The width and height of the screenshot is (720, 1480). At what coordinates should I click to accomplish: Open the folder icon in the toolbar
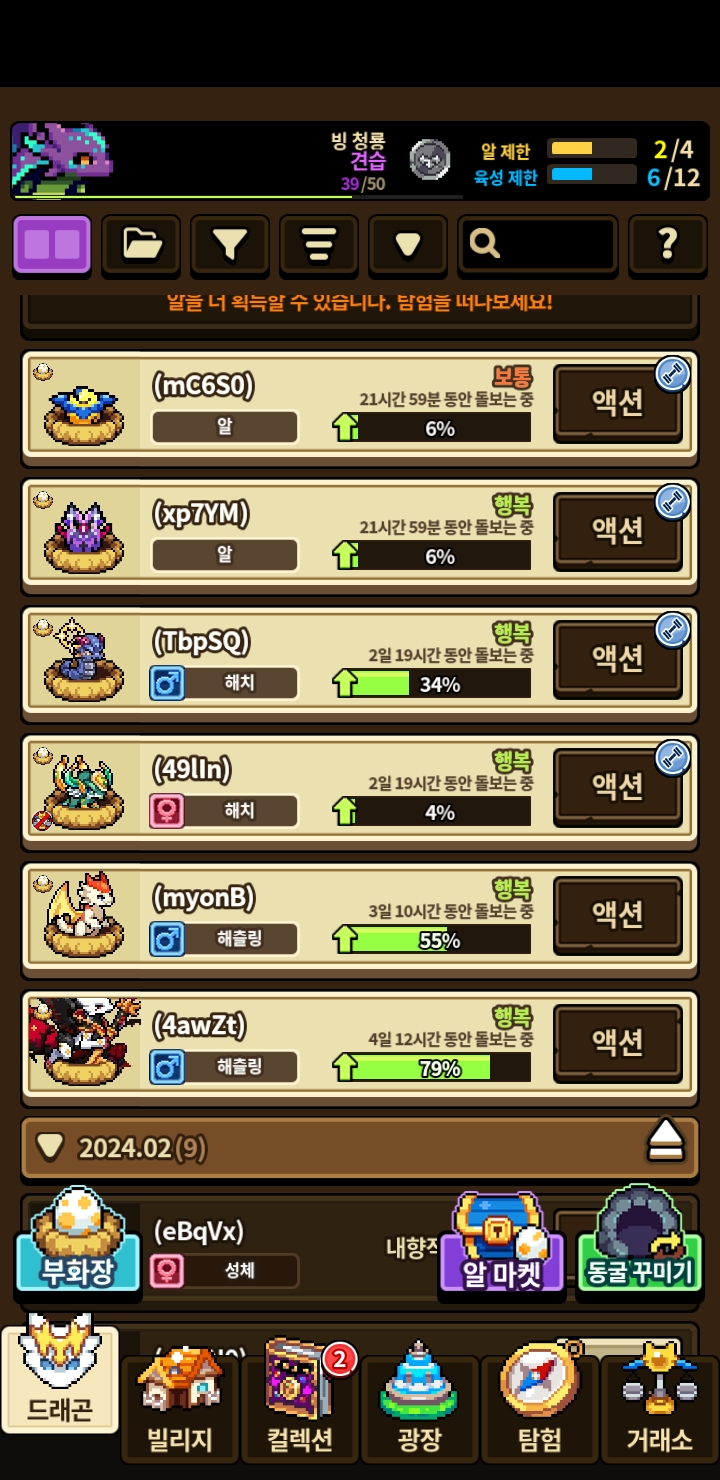[141, 245]
